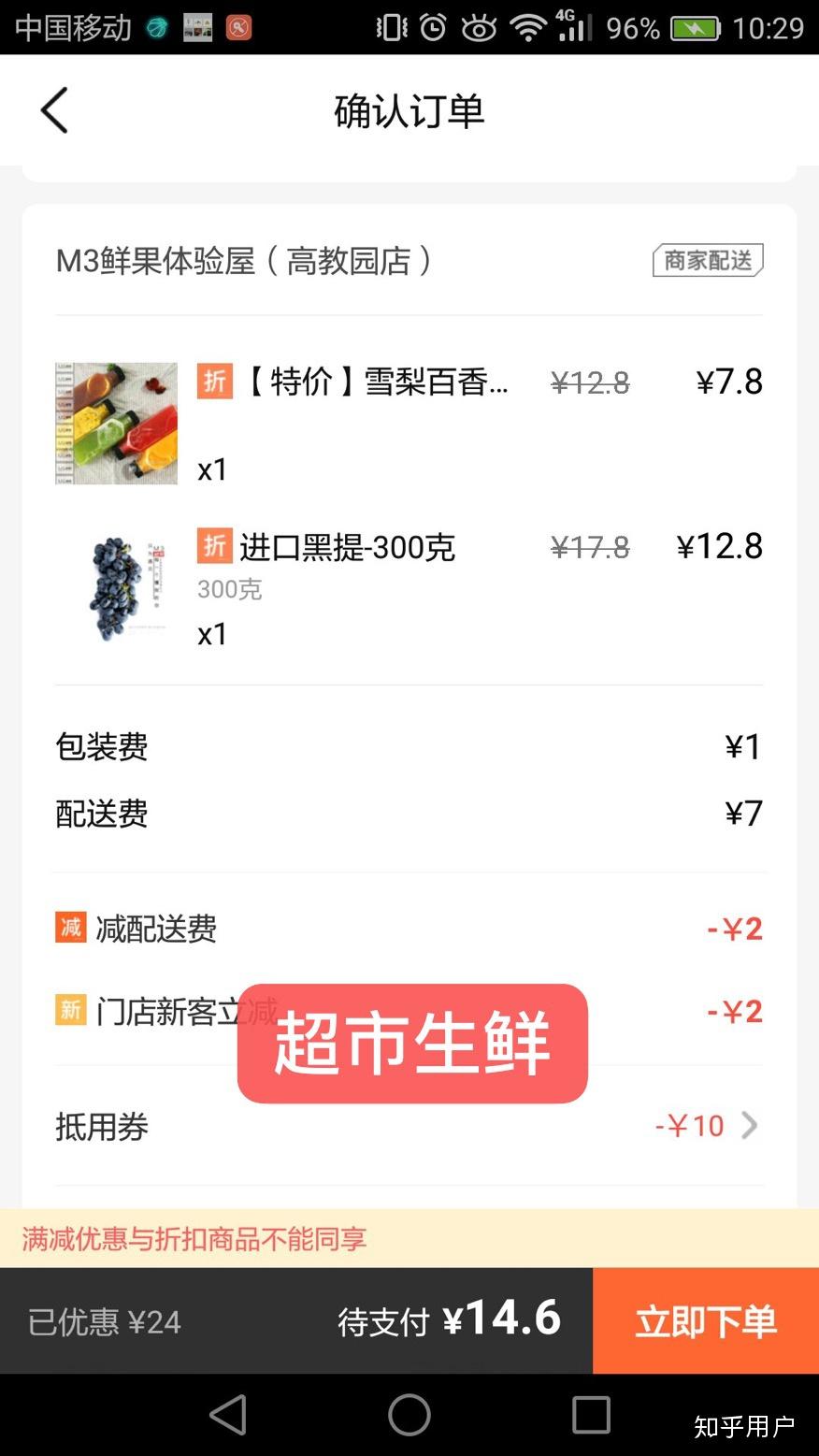Tap the 立即下单 order button
The height and width of the screenshot is (1456, 819).
(705, 1321)
